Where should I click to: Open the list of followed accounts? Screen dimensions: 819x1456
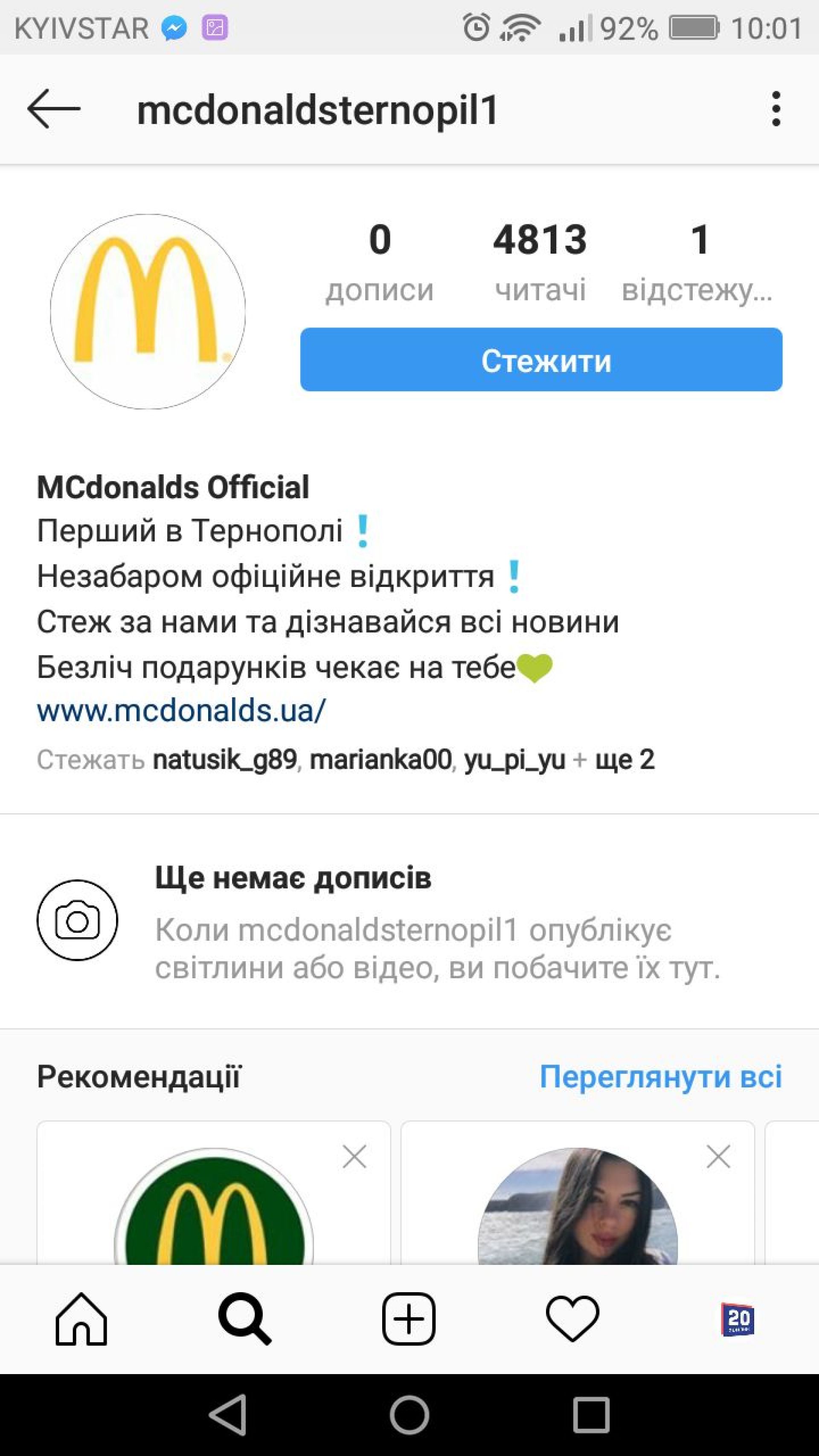(x=699, y=262)
